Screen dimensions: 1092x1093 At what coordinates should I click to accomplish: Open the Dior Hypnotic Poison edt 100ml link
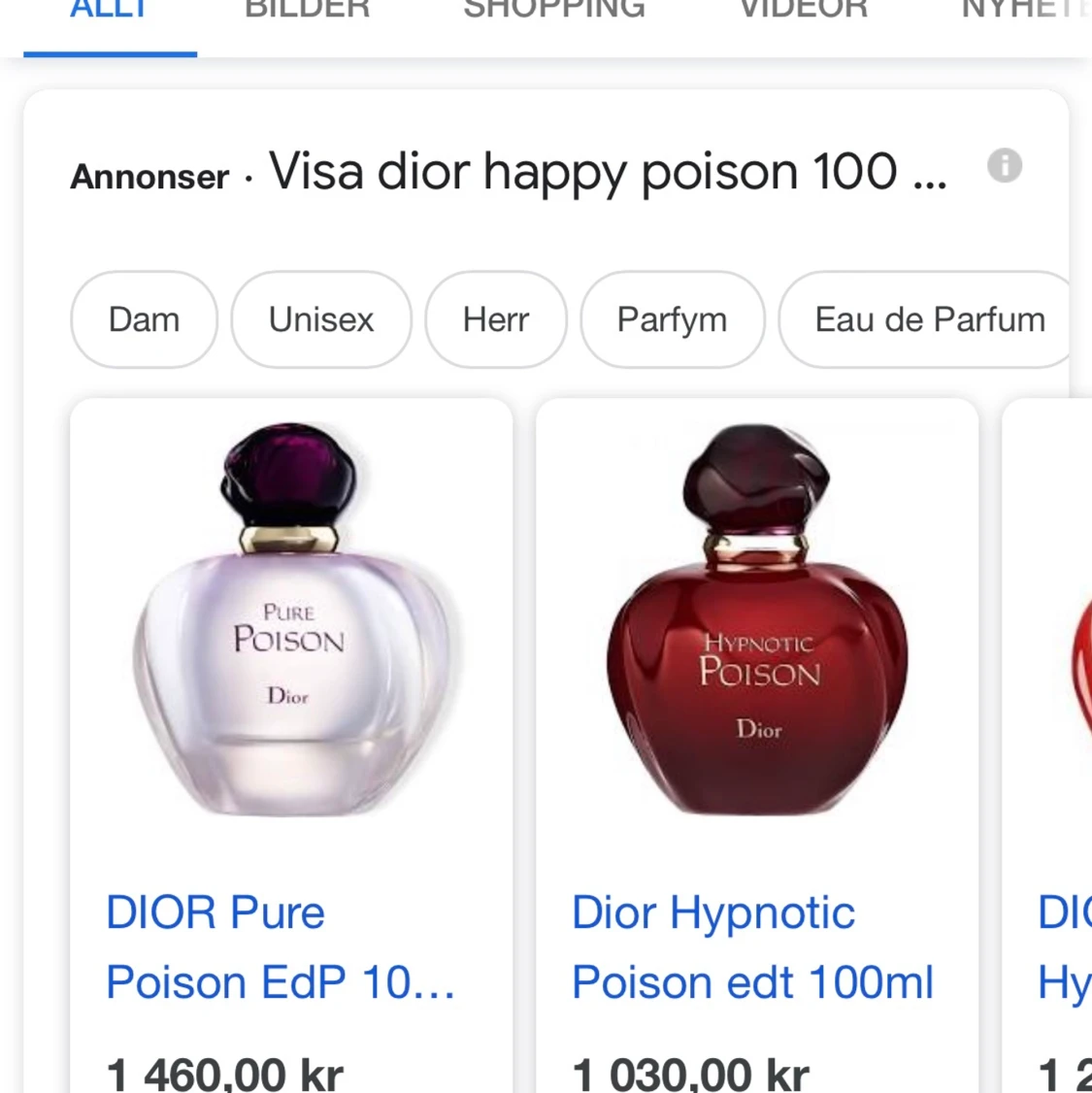click(752, 946)
